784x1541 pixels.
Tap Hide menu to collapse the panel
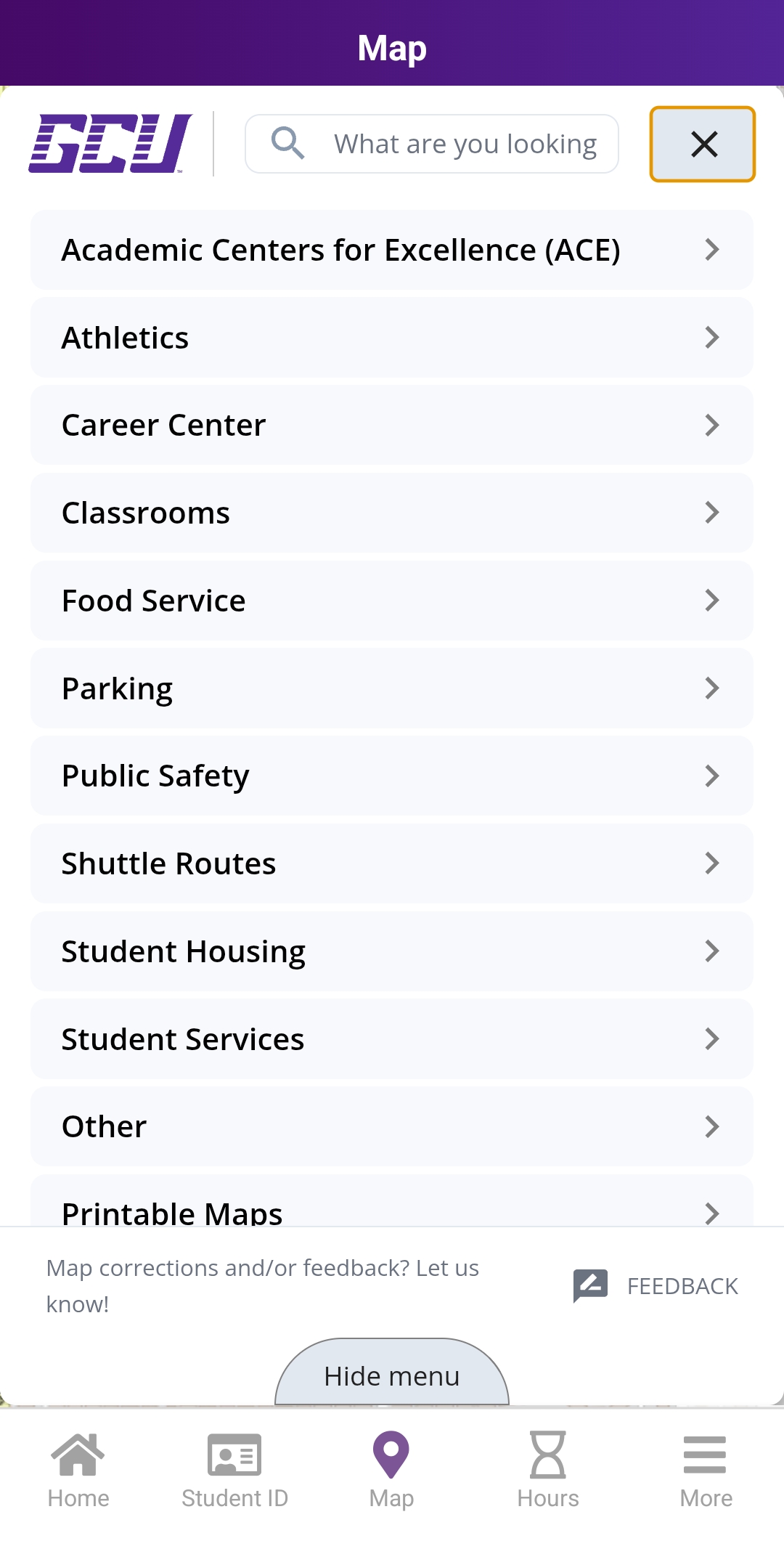392,1375
